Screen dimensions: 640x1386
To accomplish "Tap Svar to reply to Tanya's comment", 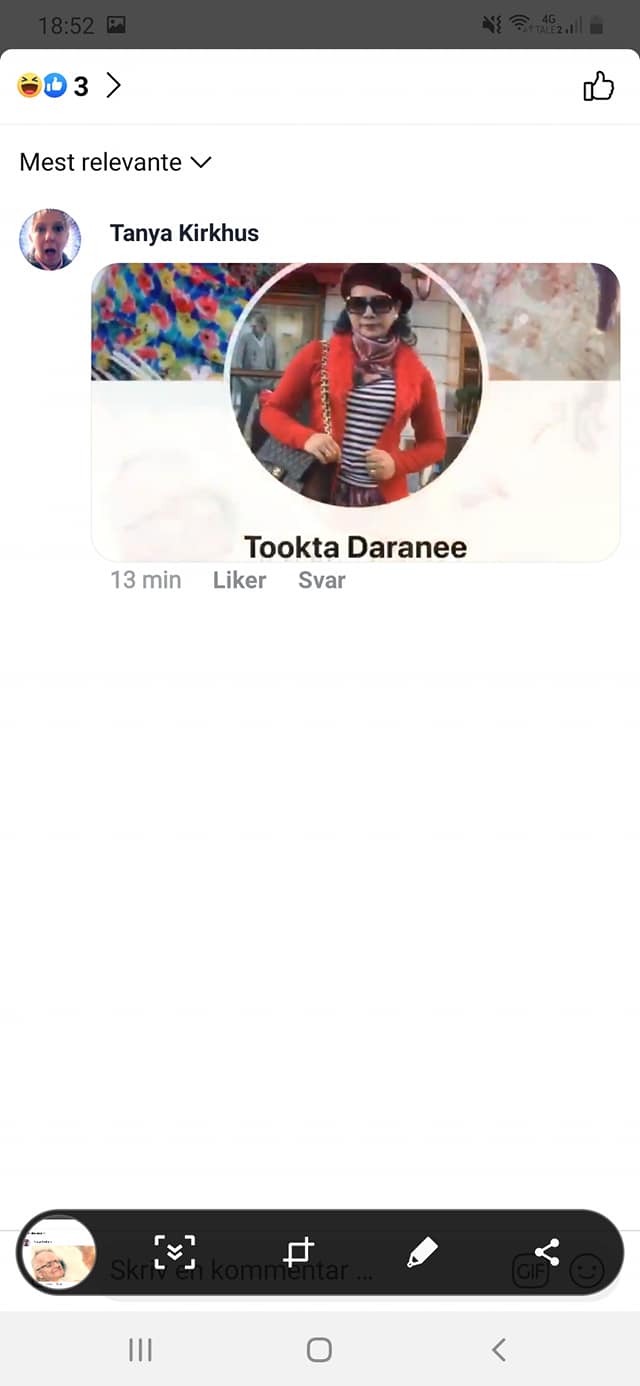I will point(321,580).
